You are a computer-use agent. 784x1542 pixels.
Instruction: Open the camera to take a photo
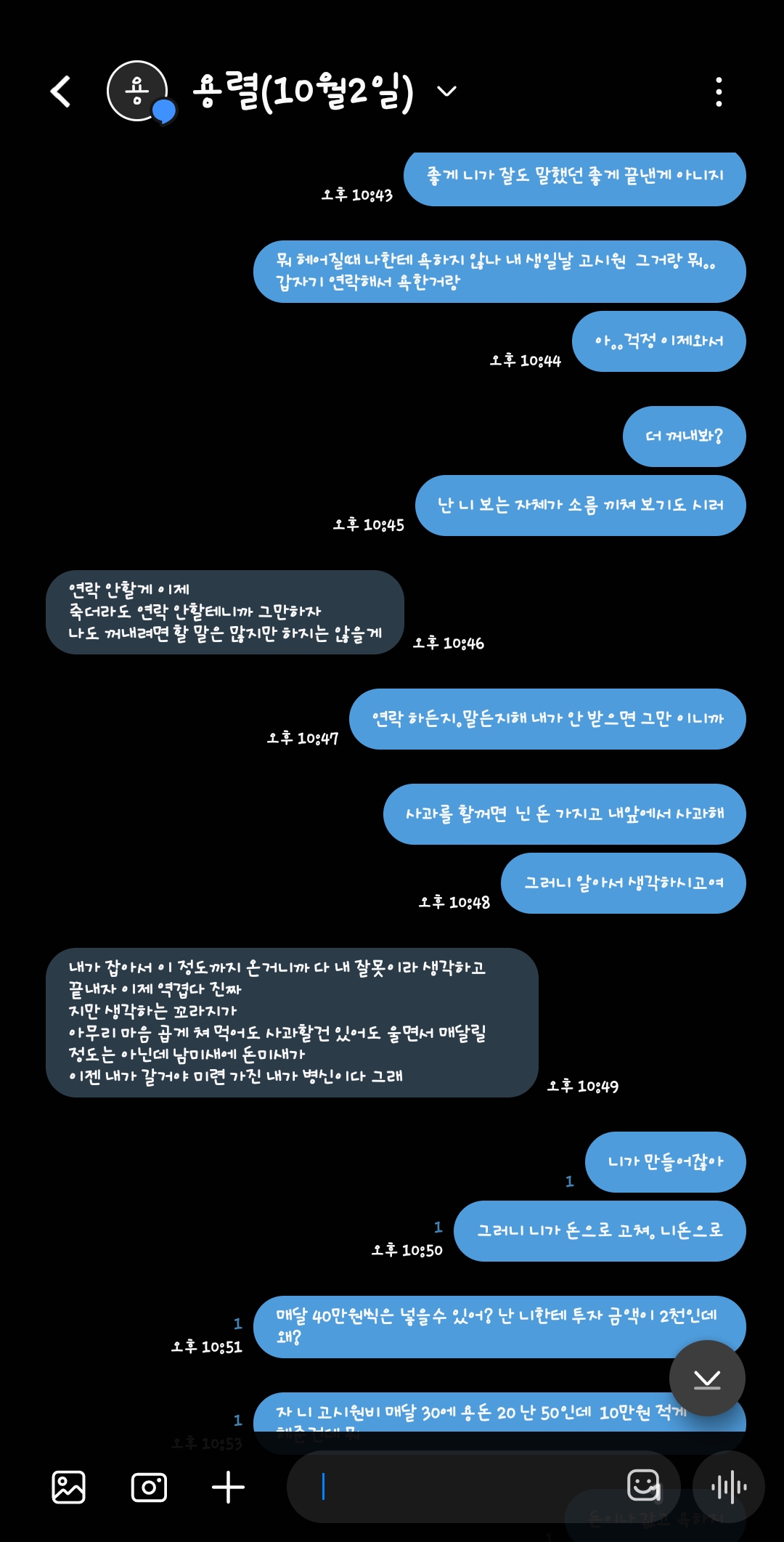[x=149, y=1487]
